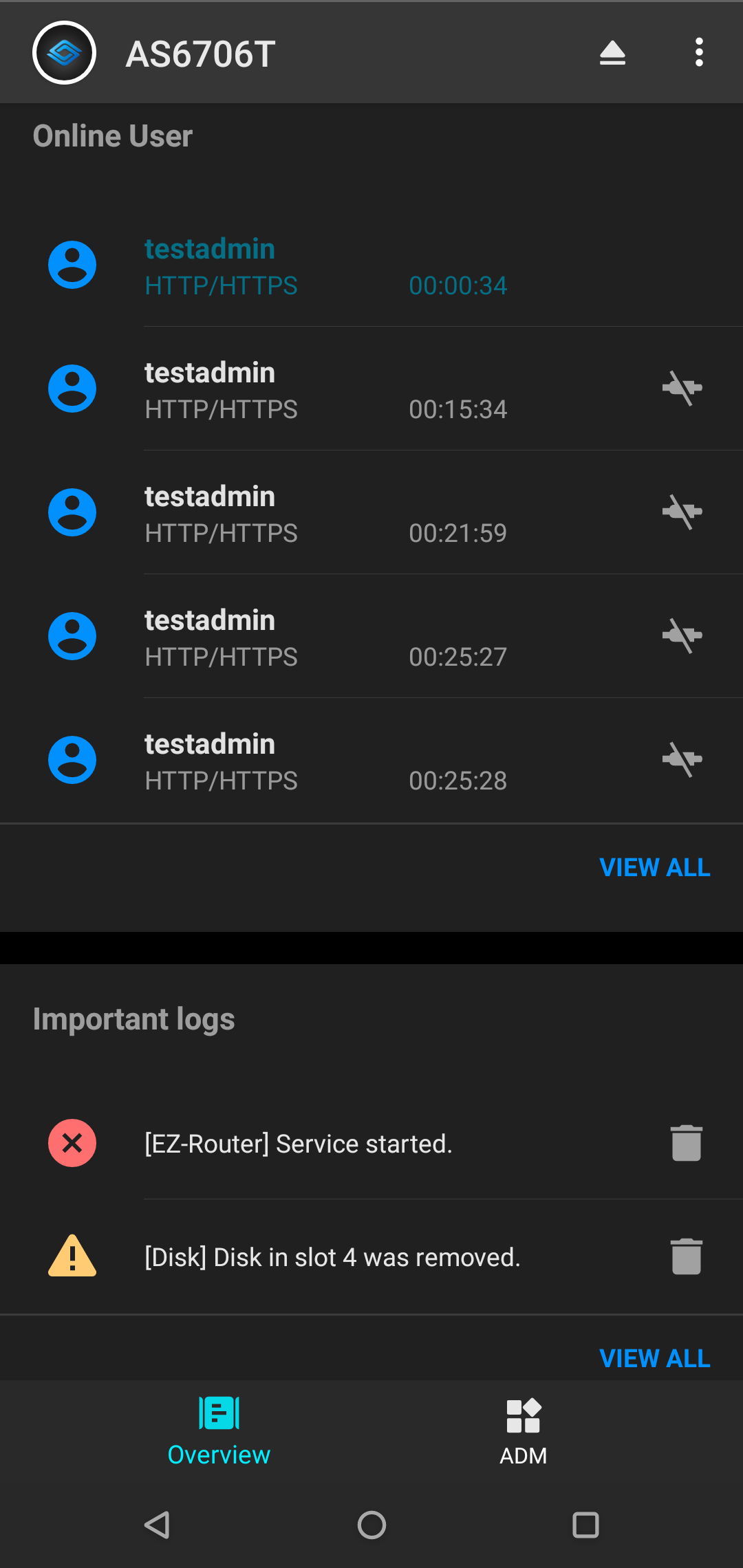
Task: Disconnect the testadmin session at 00:25:28
Action: (682, 760)
